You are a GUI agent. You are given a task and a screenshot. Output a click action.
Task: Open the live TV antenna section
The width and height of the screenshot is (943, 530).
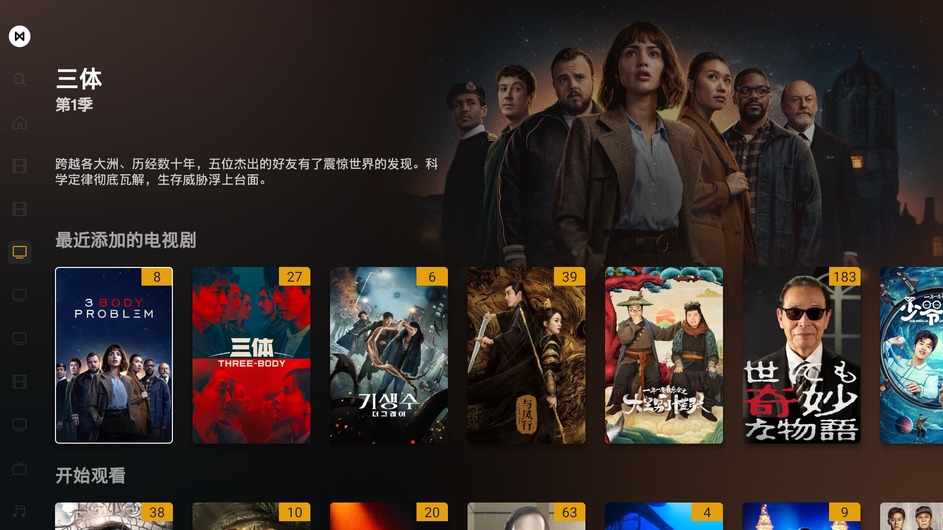pyautogui.click(x=19, y=468)
